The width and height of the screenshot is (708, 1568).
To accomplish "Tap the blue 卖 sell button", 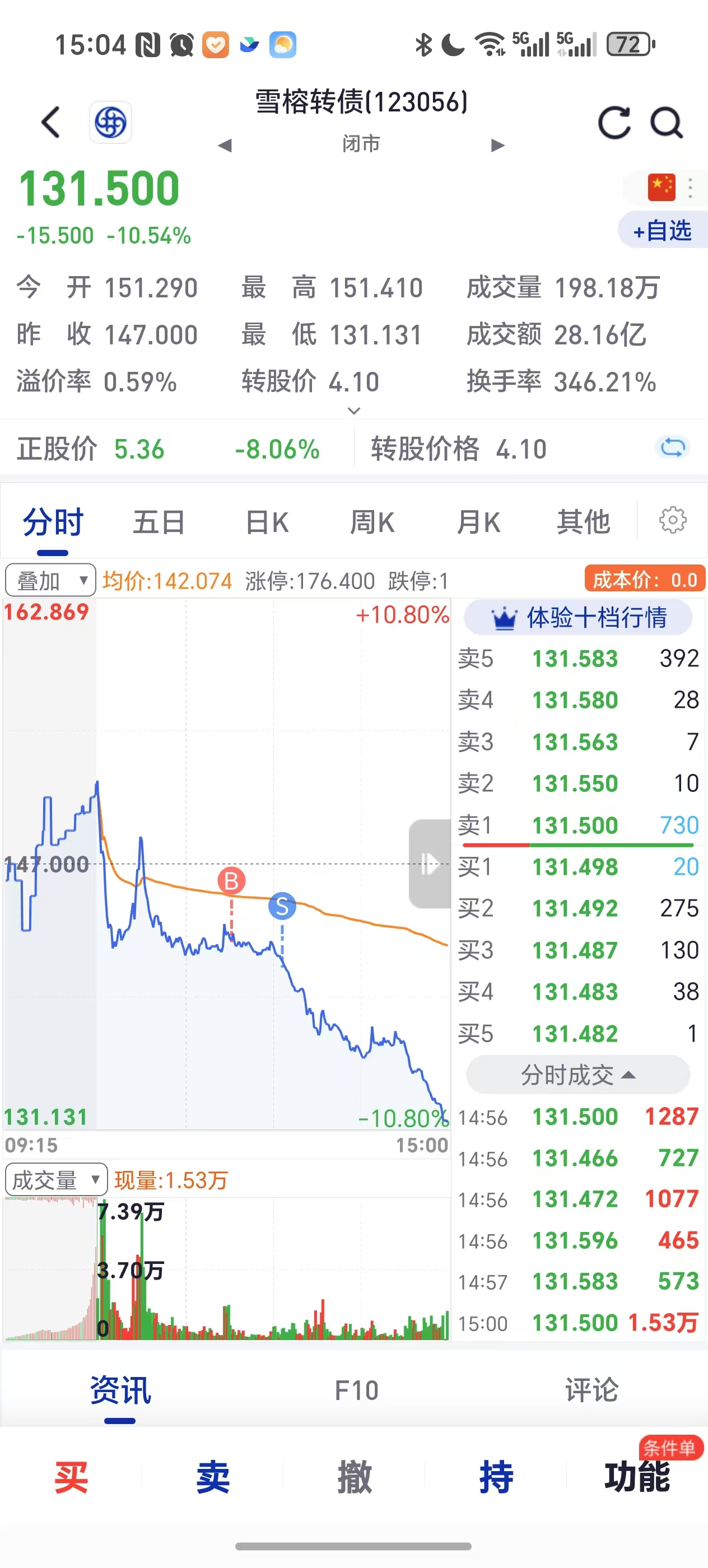I will [213, 1477].
